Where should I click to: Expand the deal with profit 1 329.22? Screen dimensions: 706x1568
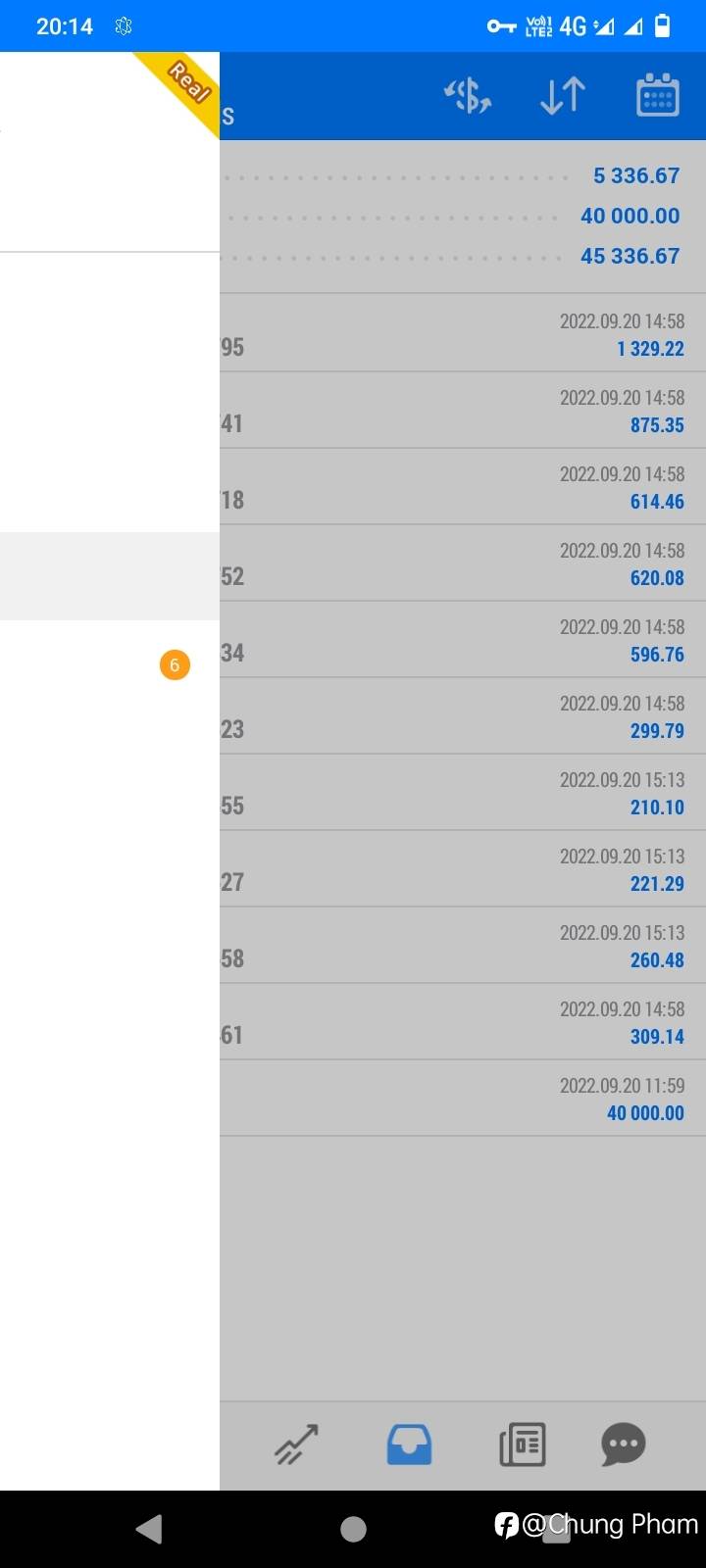pyautogui.click(x=463, y=333)
